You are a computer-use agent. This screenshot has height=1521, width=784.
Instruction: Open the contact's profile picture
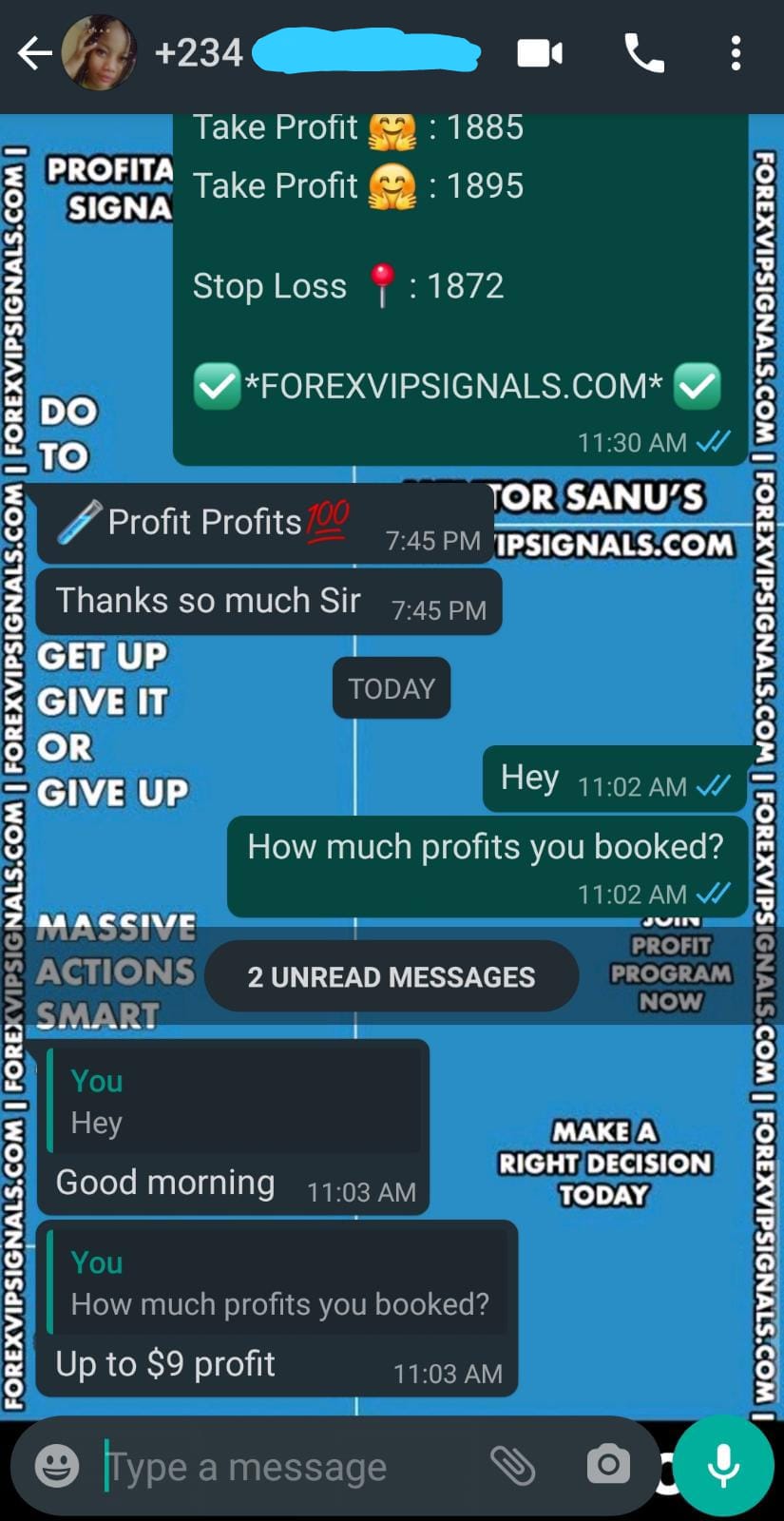(x=99, y=53)
